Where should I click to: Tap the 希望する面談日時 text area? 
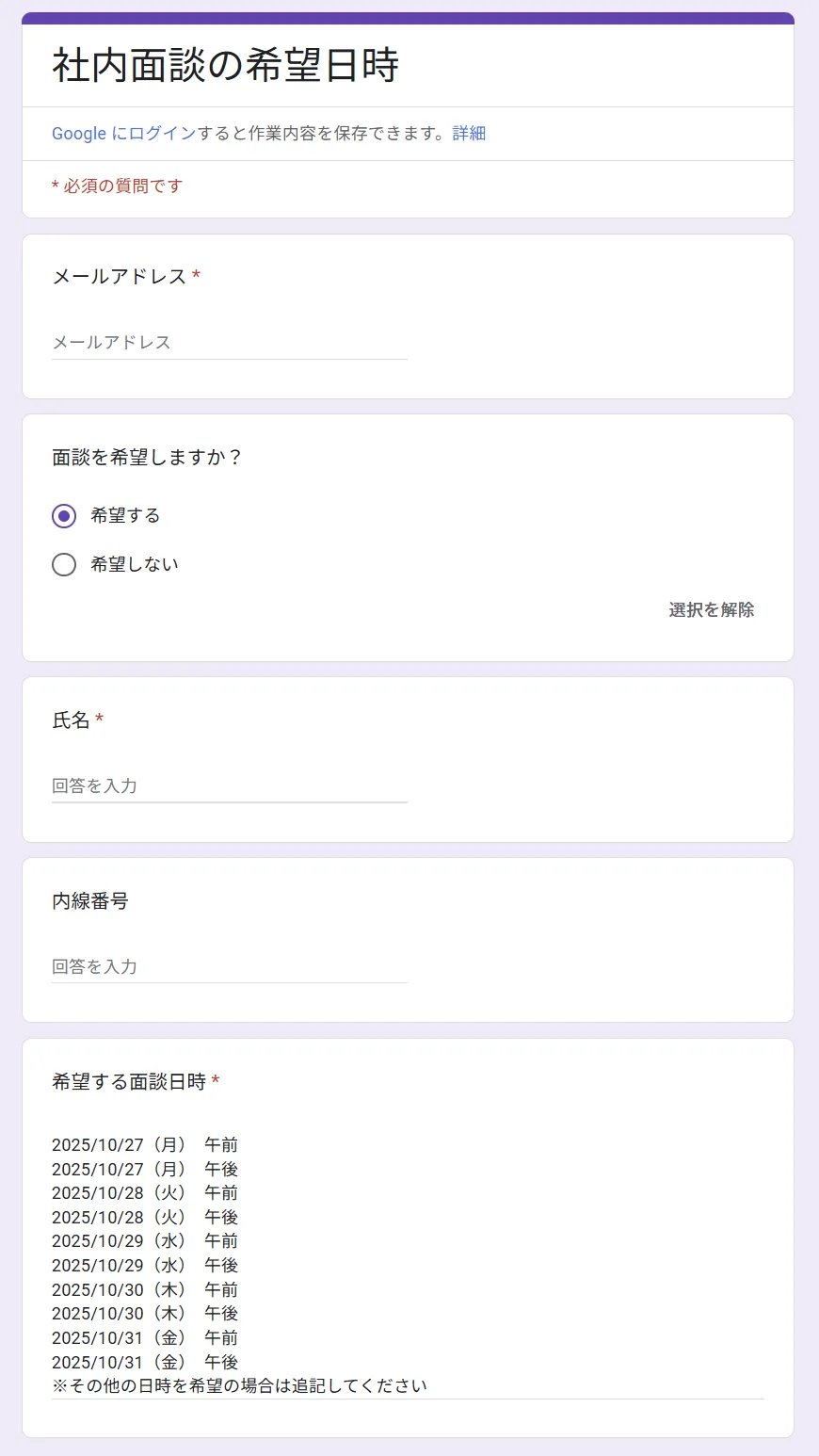(407, 1262)
